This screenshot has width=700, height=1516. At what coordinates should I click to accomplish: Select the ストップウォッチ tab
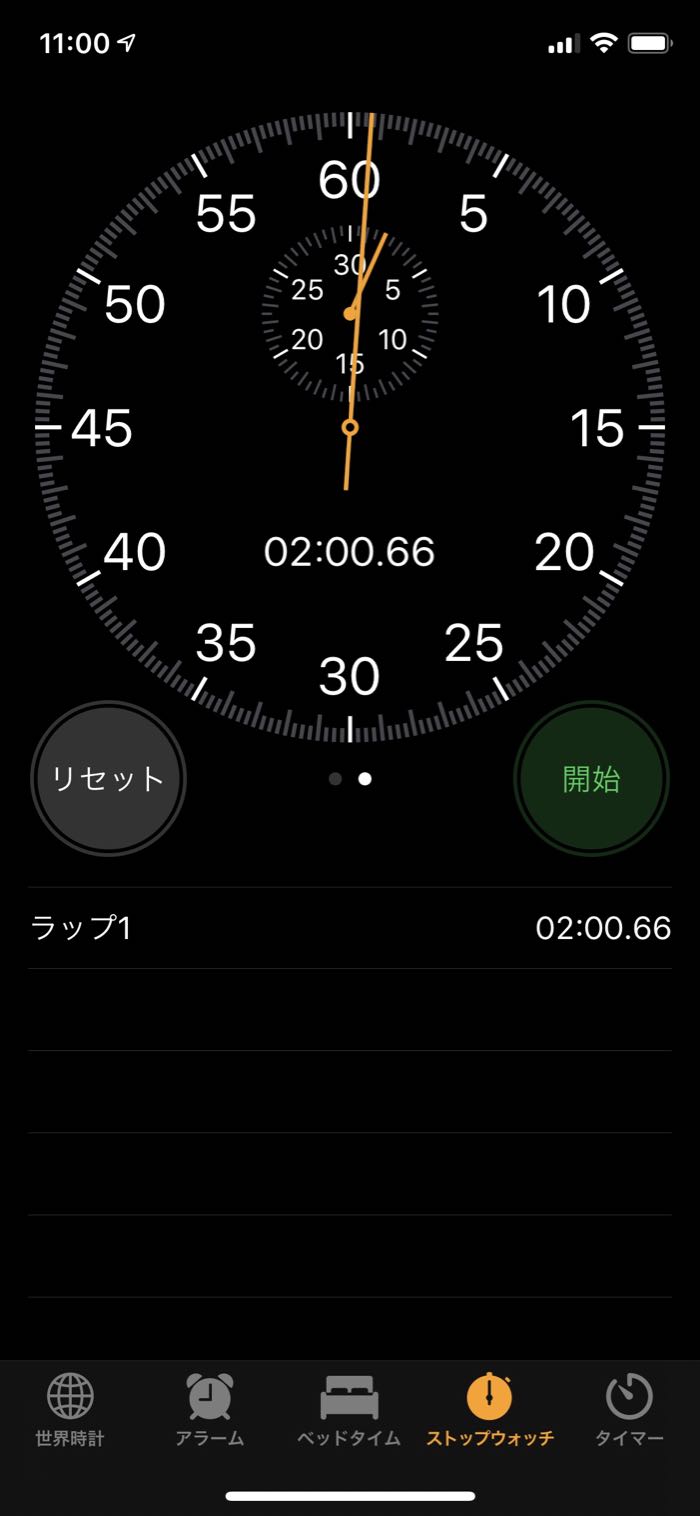(x=490, y=1410)
